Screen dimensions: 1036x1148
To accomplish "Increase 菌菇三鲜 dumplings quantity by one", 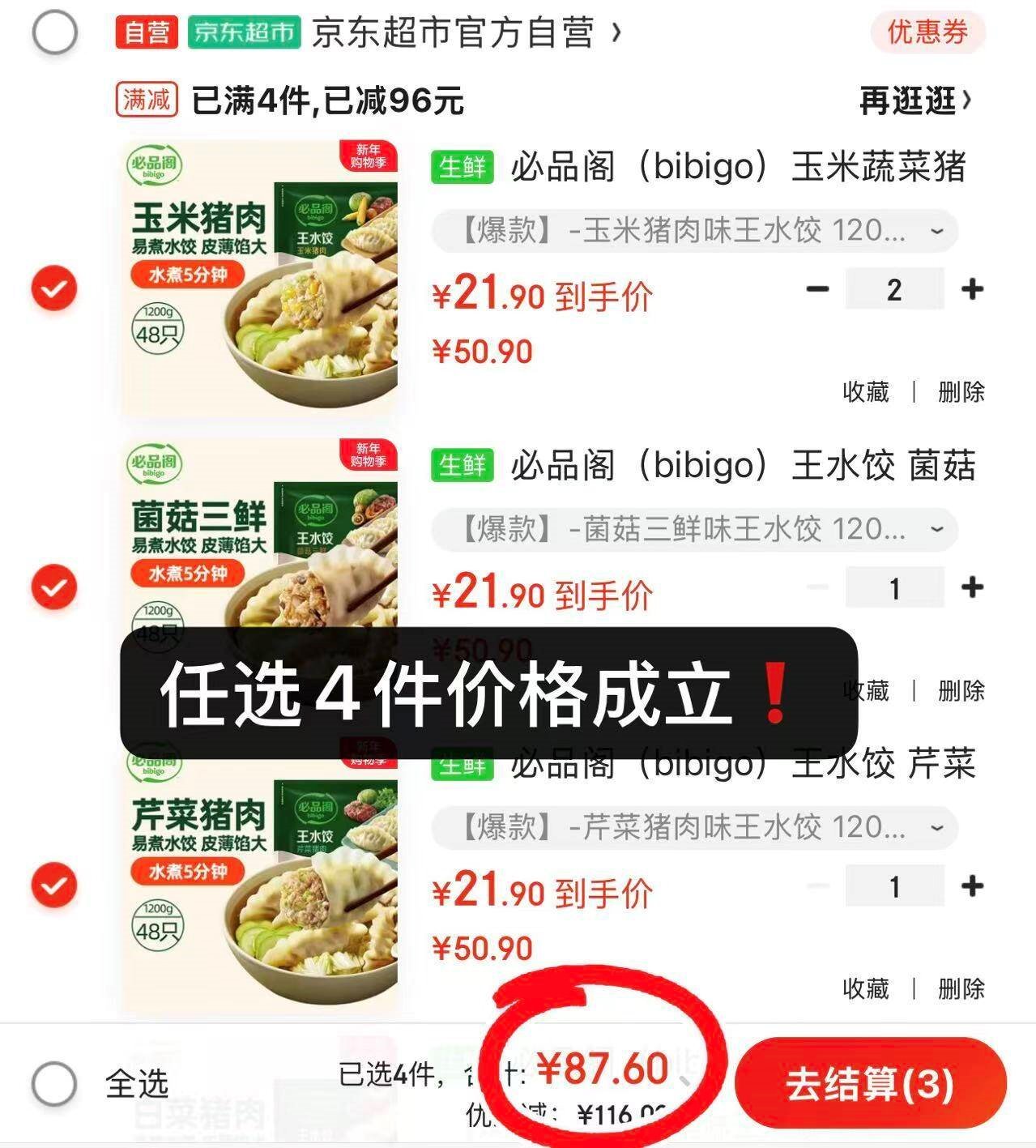I will pyautogui.click(x=972, y=587).
